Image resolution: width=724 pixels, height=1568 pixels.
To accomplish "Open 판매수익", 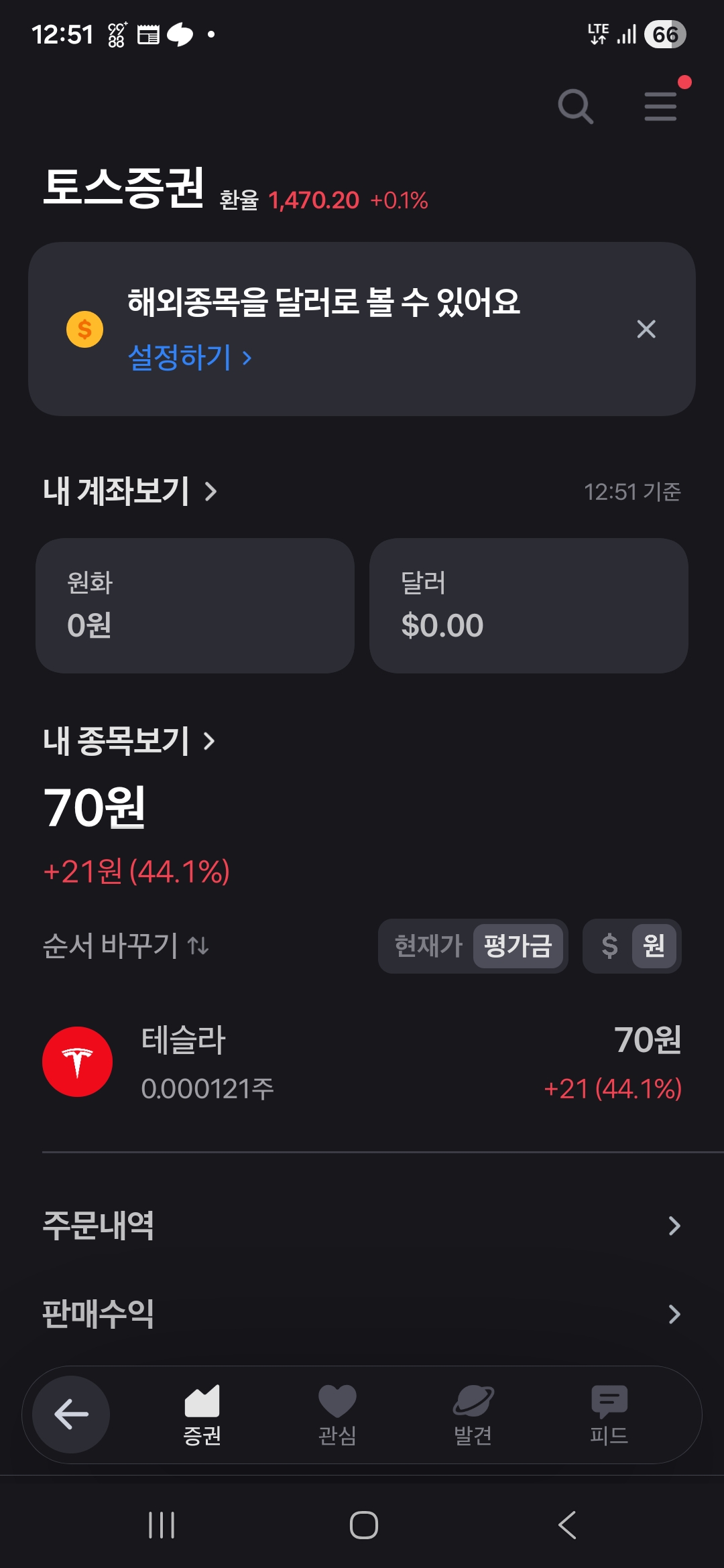I will tap(362, 1314).
